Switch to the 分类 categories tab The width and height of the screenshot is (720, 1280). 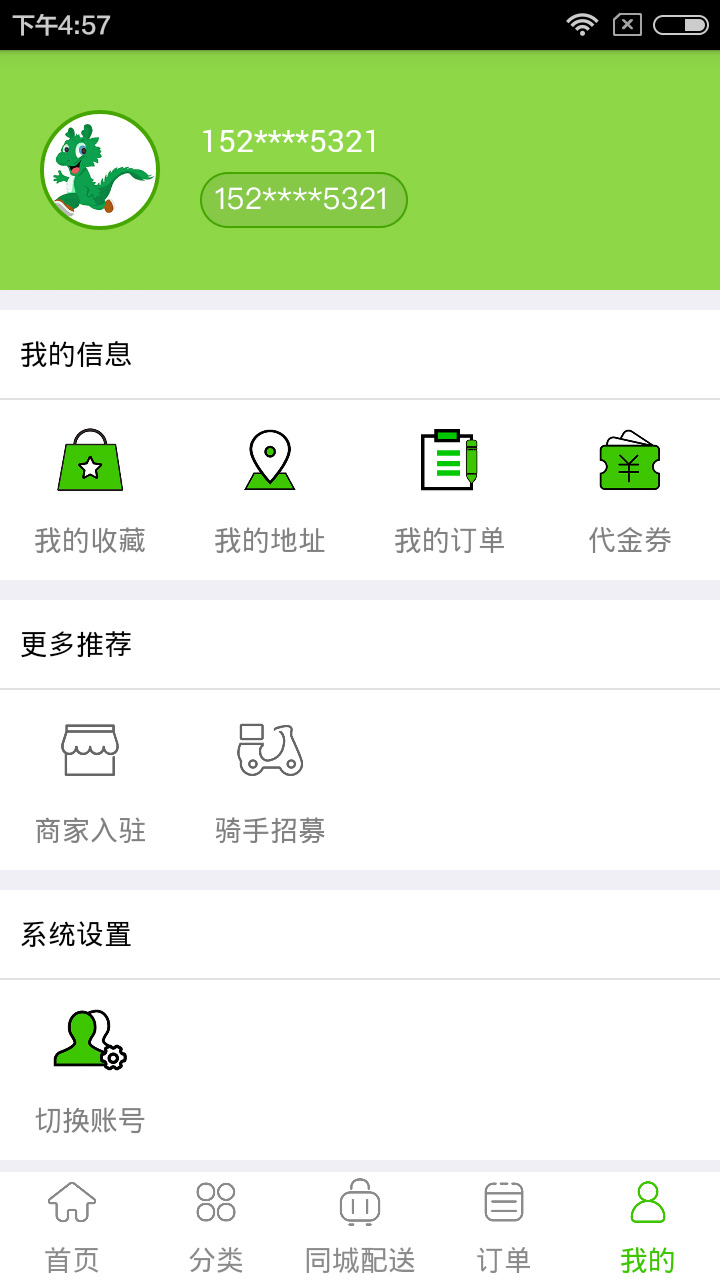pos(216,1226)
